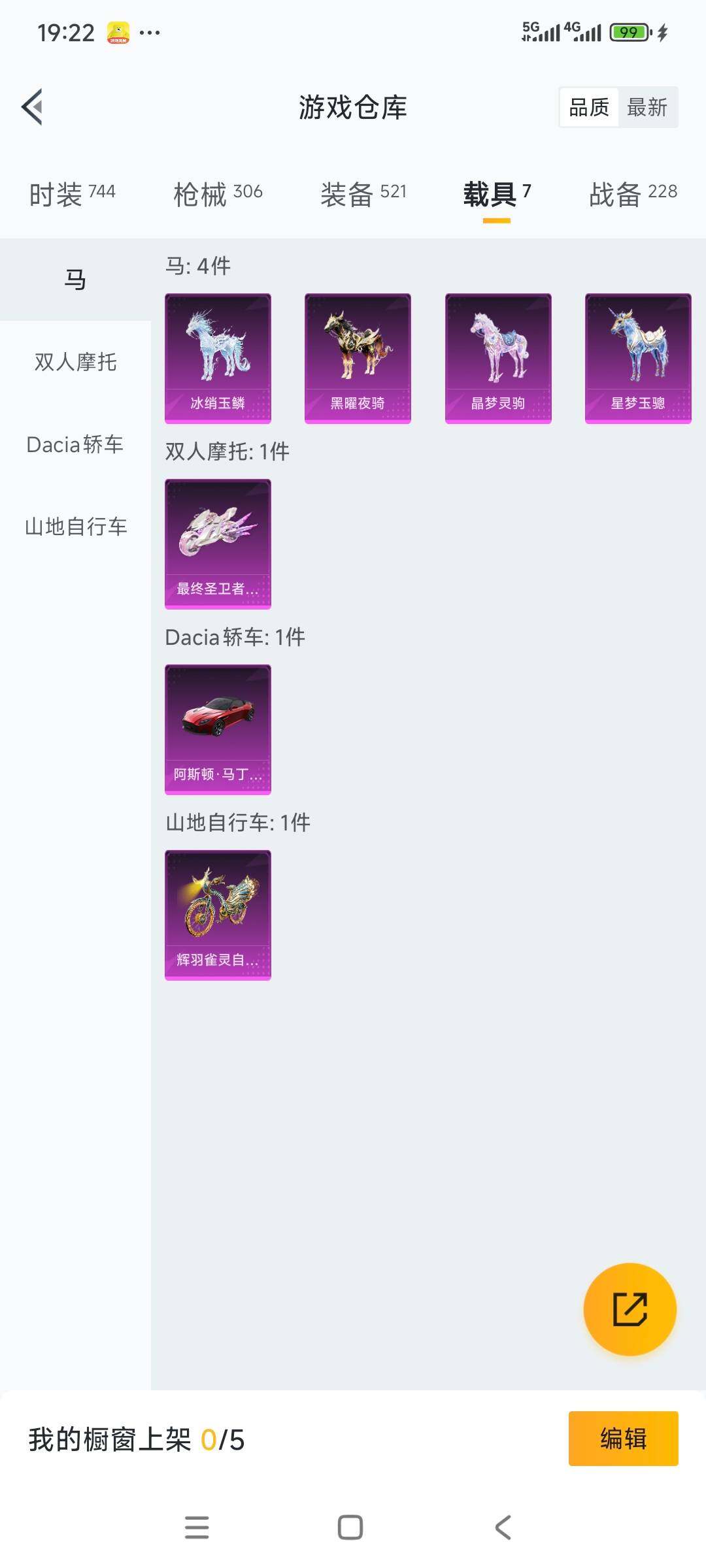Tap the share icon floating button
The height and width of the screenshot is (1568, 706).
(x=629, y=1311)
